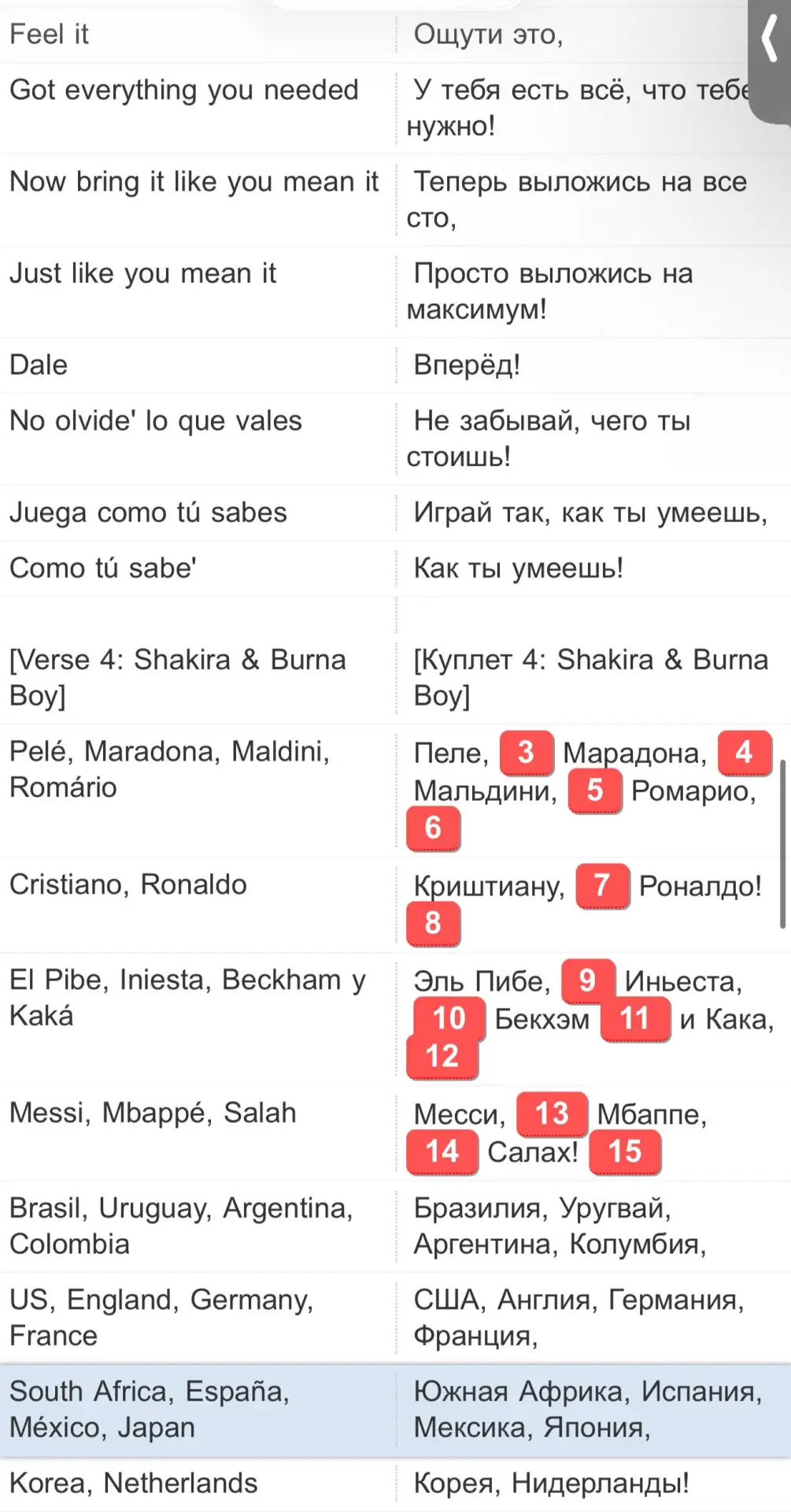Open footnote 6 after Ромарио
The image size is (791, 1512).
pos(433,828)
